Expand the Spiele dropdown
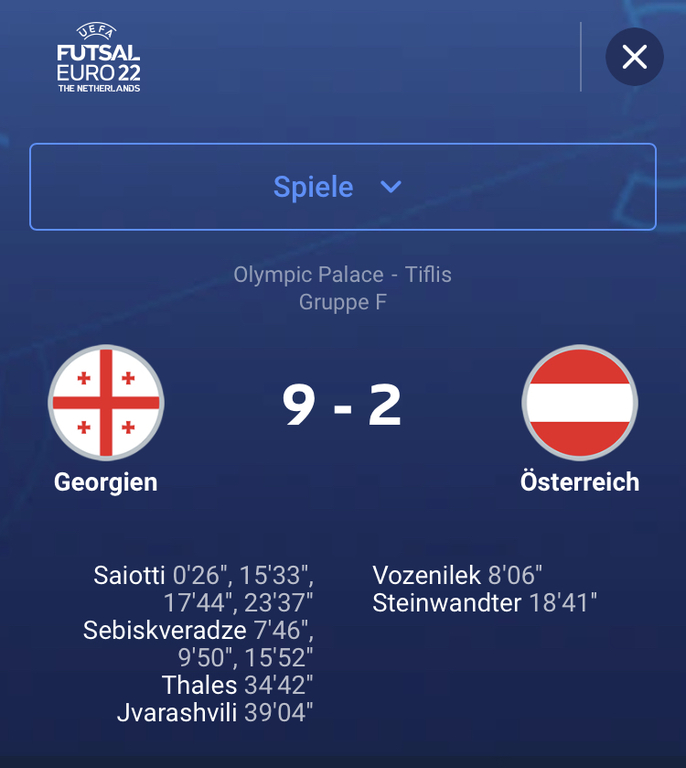Viewport: 686px width, 768px height. 342,187
